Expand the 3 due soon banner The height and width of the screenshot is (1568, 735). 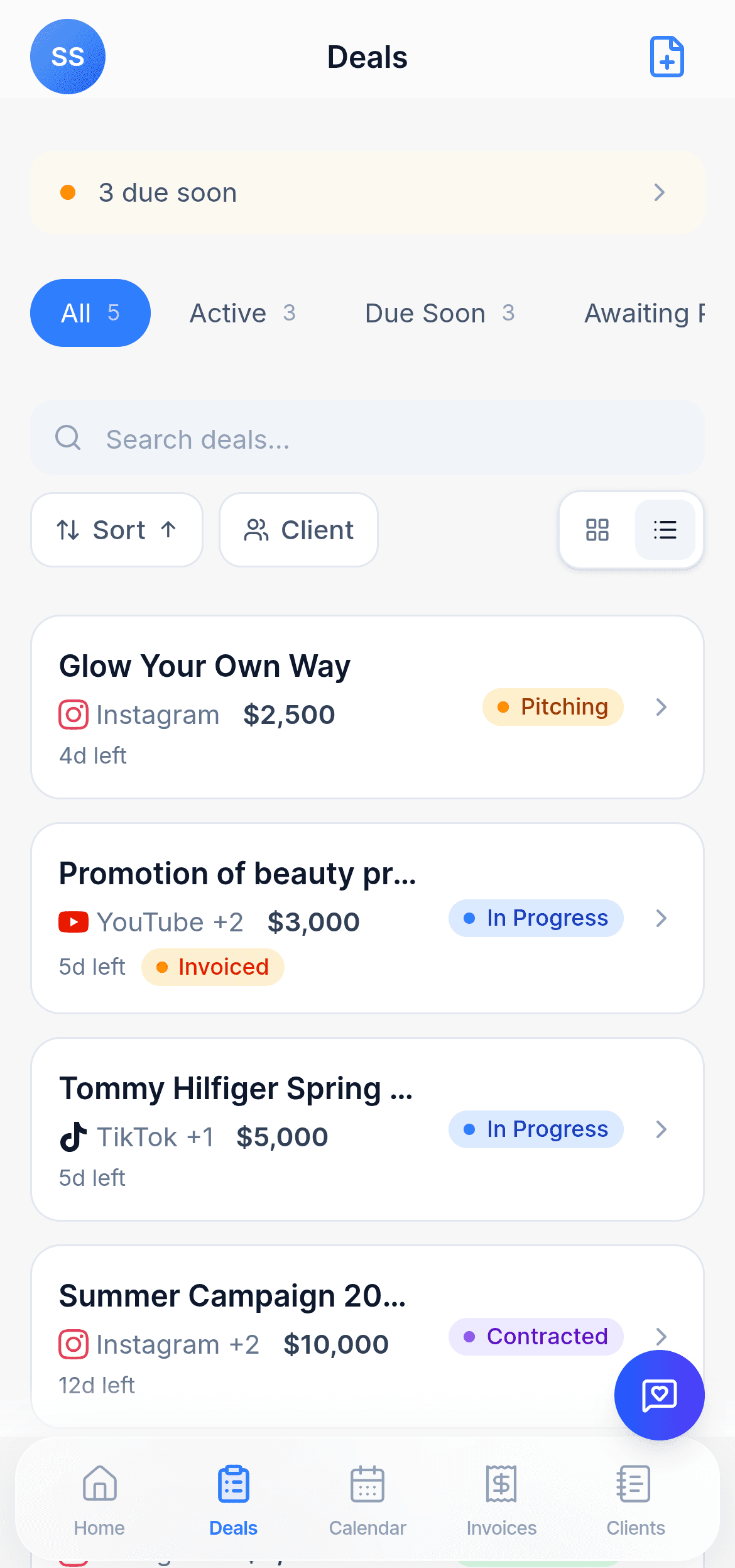coord(367,192)
